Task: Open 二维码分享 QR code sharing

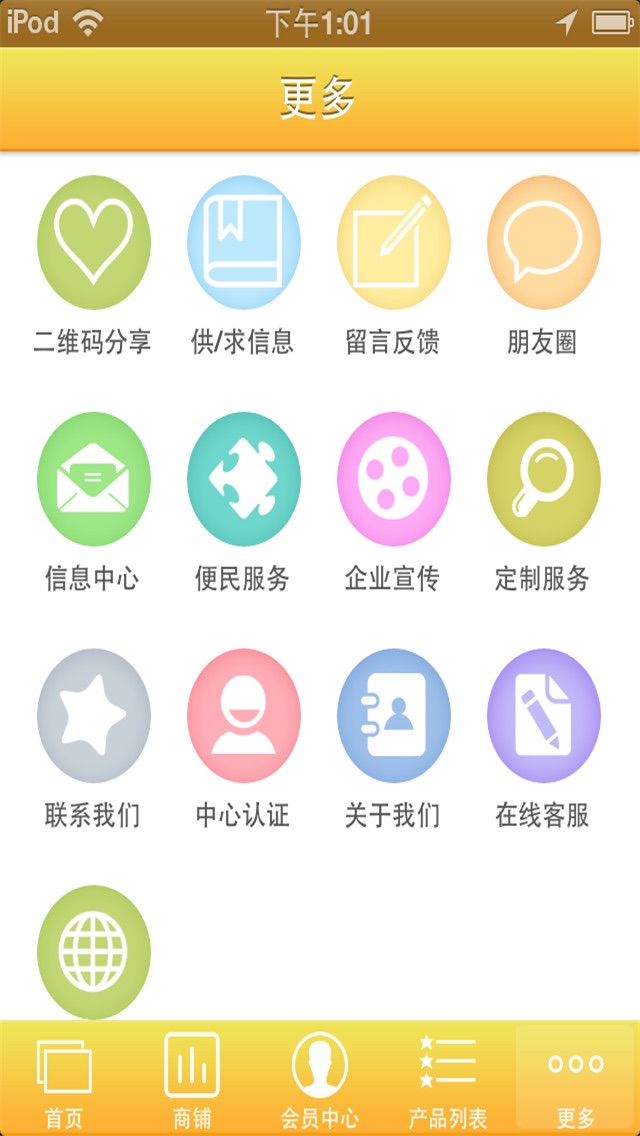Action: [x=93, y=243]
